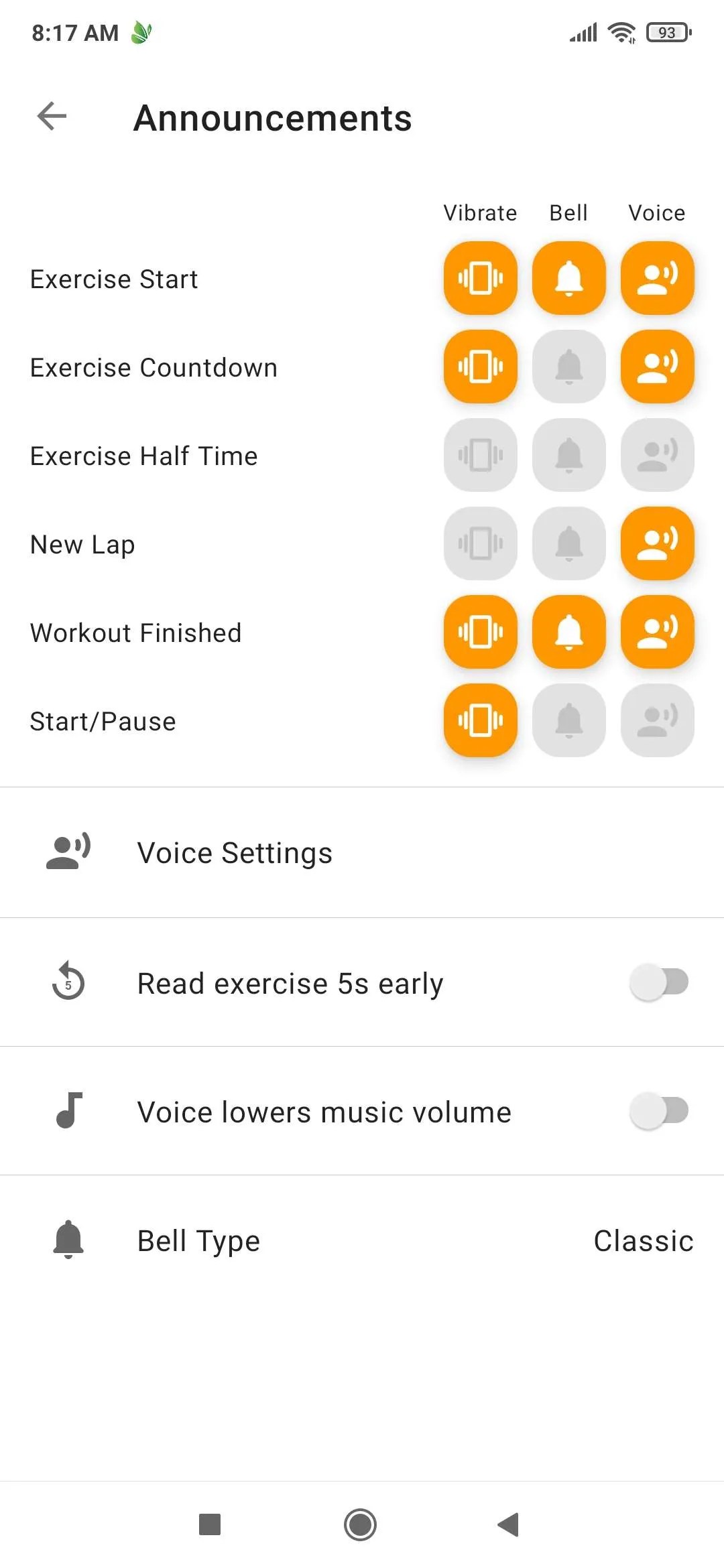This screenshot has width=724, height=1568.
Task: Disable Voice announcement for Exercise Countdown
Action: (x=657, y=367)
